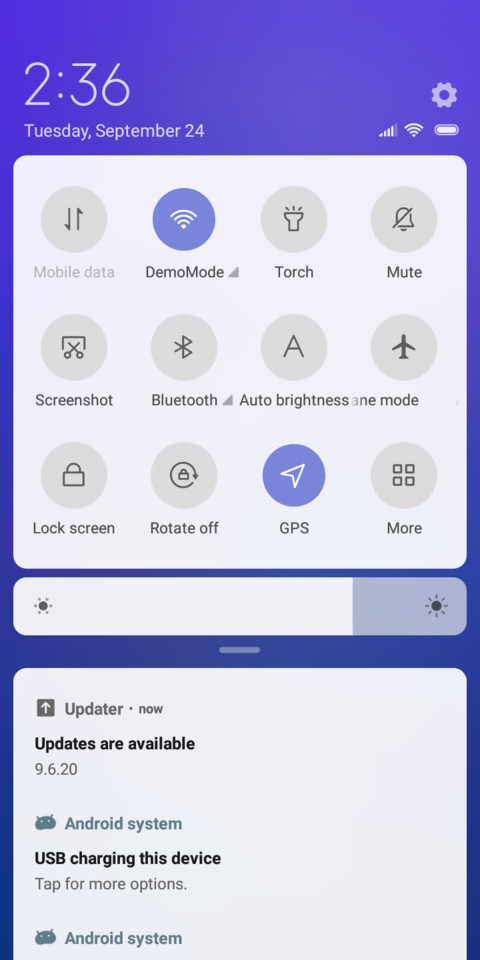
Task: Take a screenshot using the Screenshot tile
Action: (x=74, y=347)
